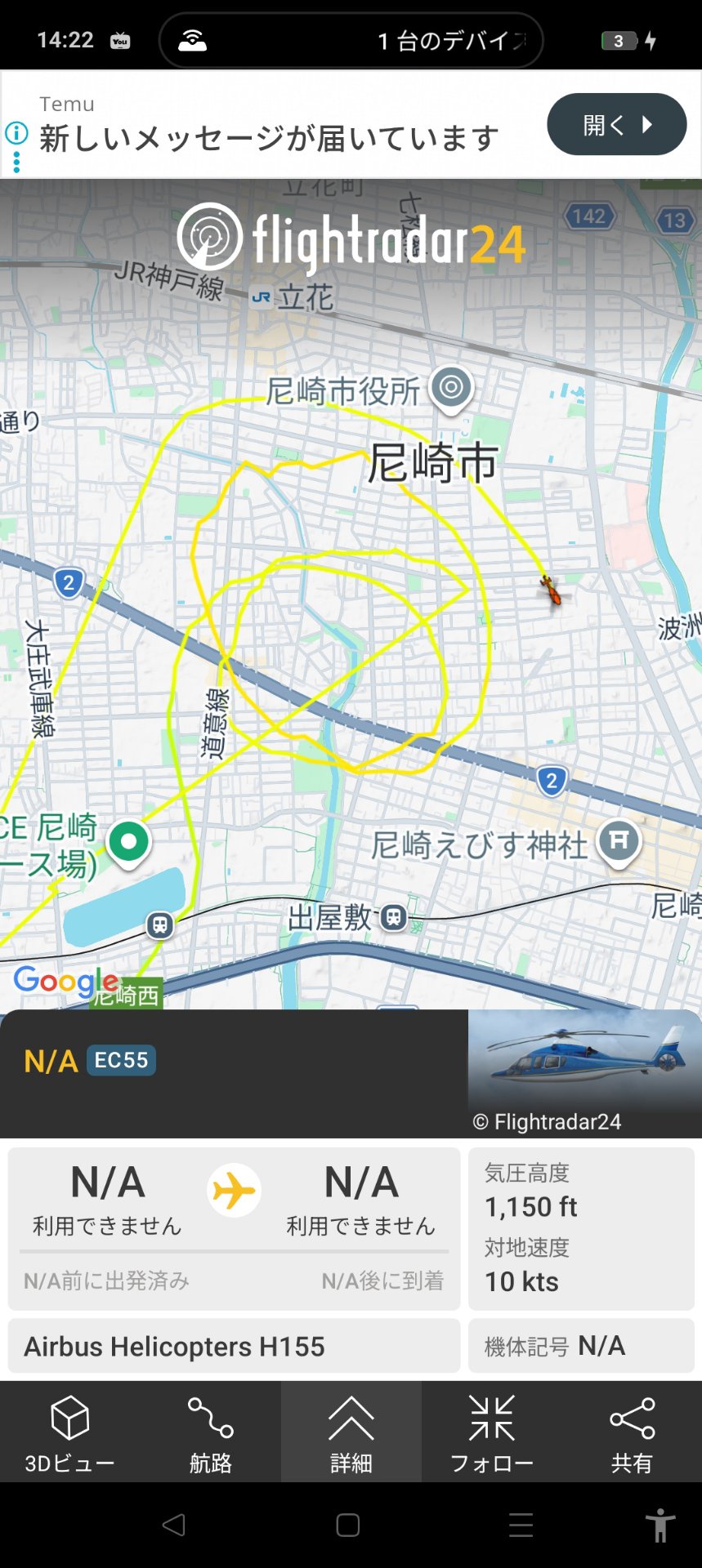Tap the 尼崎市役所 map pin
The width and height of the screenshot is (702, 1568).
pos(451,387)
